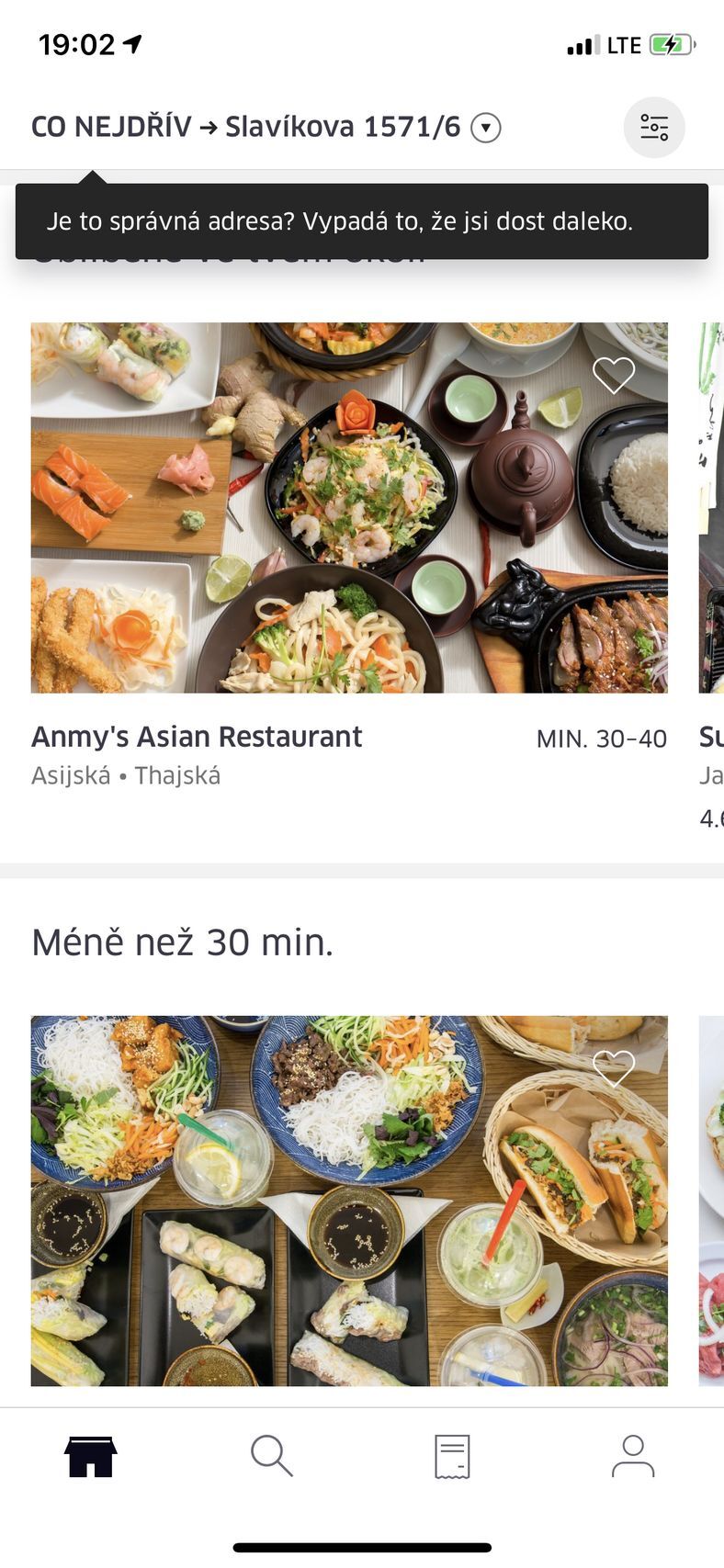Tap the heart icon on Anmy's Asian Restaurant photo
The height and width of the screenshot is (1568, 724).
(x=613, y=375)
